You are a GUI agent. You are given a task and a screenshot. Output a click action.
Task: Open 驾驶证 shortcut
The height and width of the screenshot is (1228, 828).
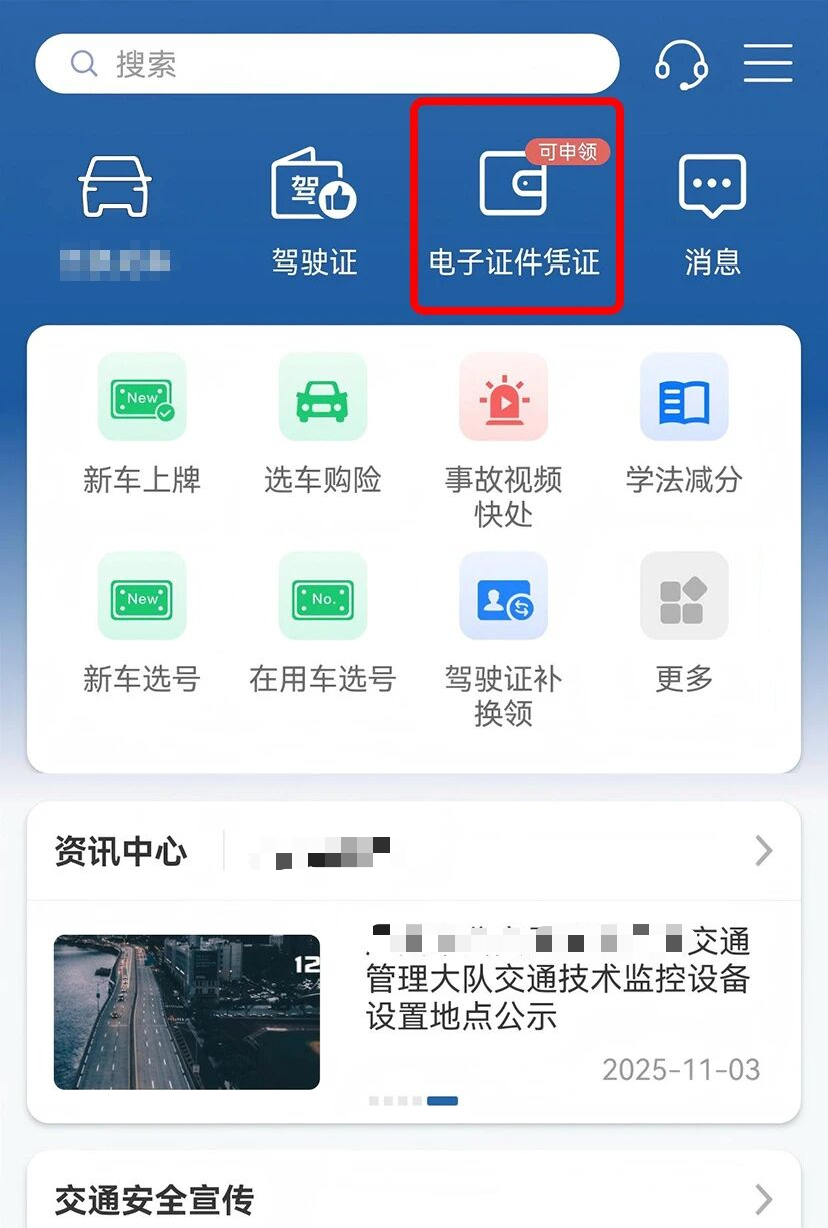click(x=314, y=211)
